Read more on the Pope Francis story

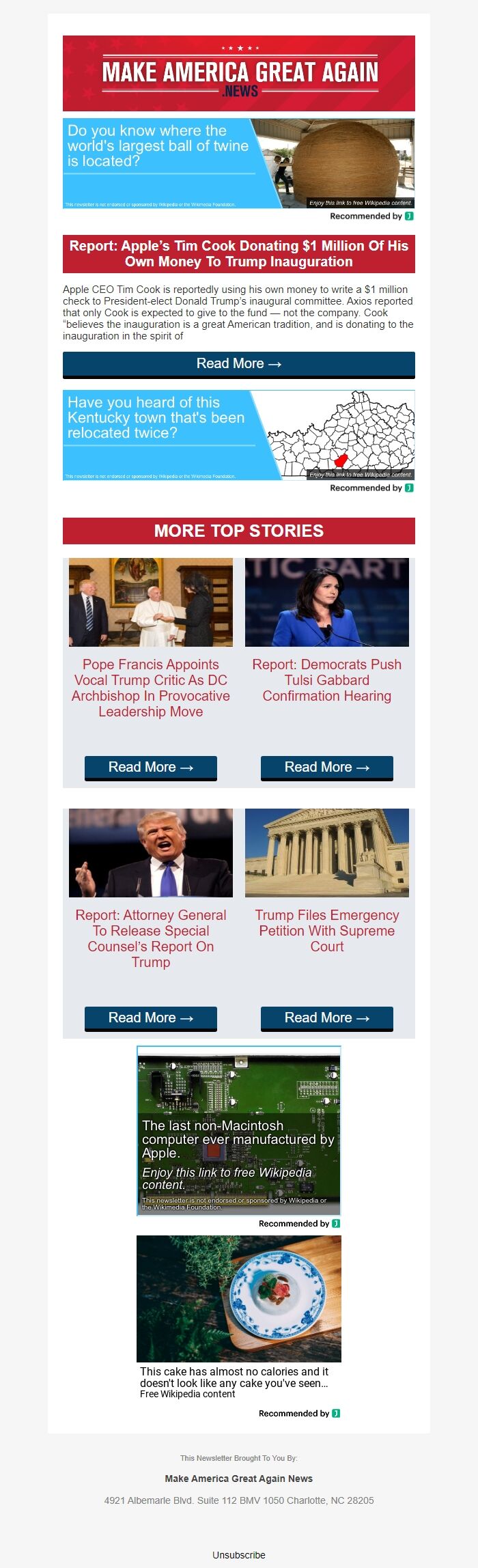tap(150, 767)
